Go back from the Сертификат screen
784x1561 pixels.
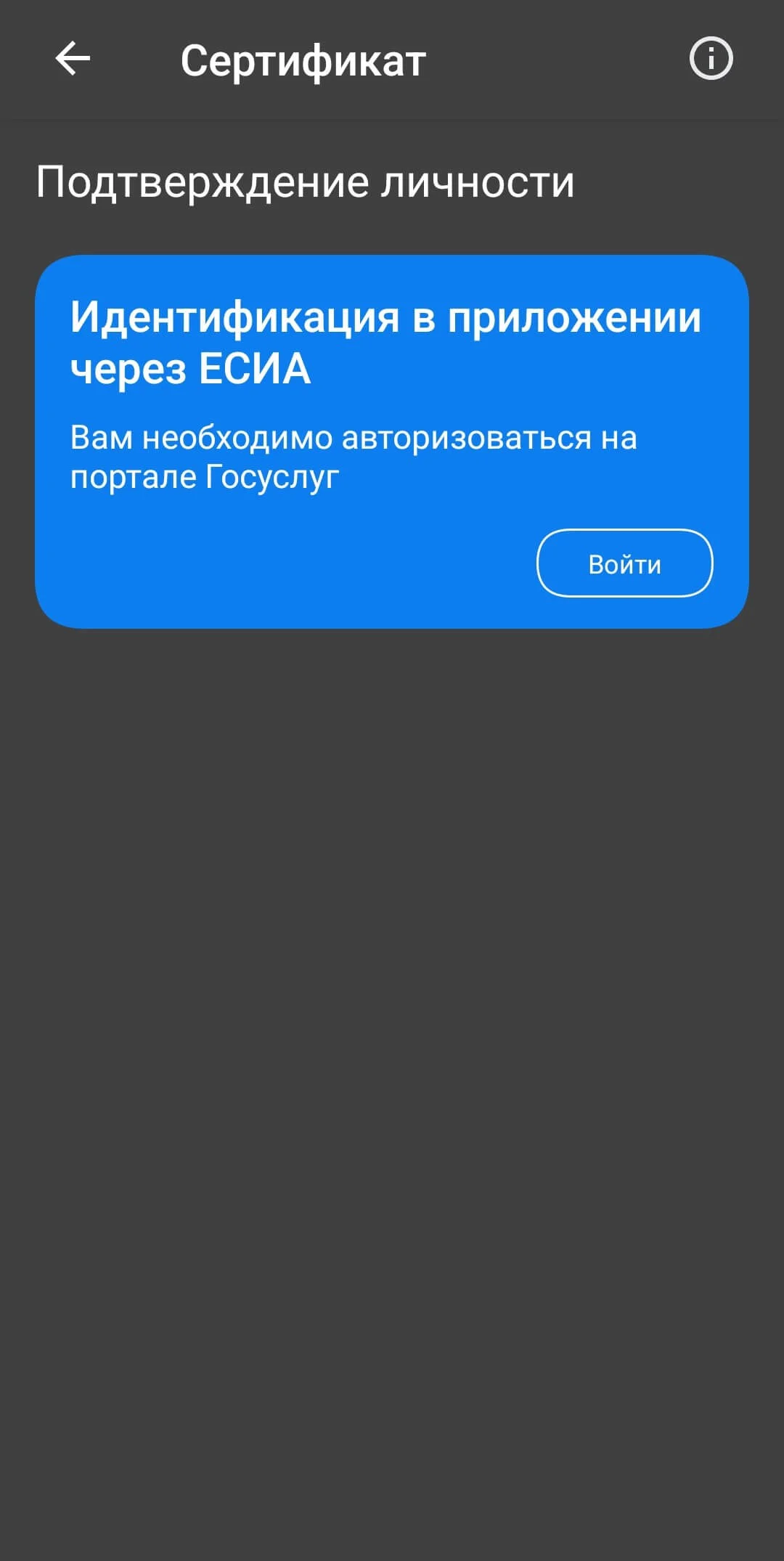[x=73, y=59]
